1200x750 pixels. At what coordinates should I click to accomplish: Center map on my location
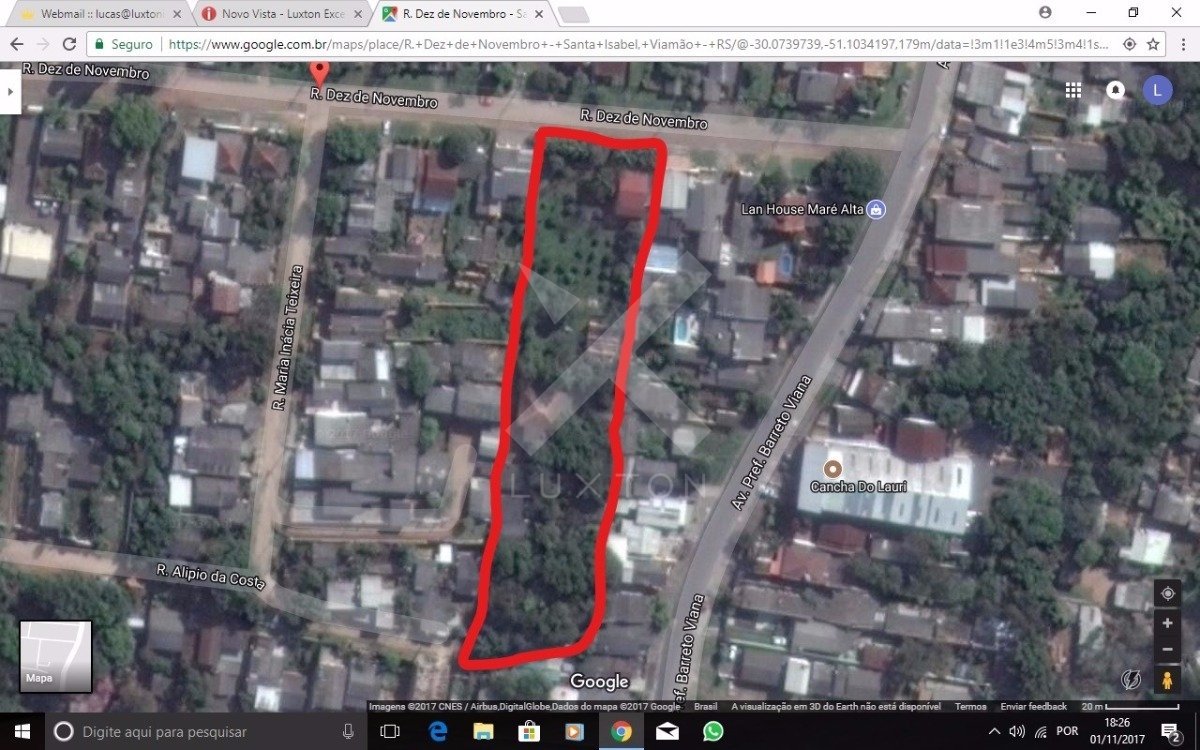pyautogui.click(x=1166, y=594)
